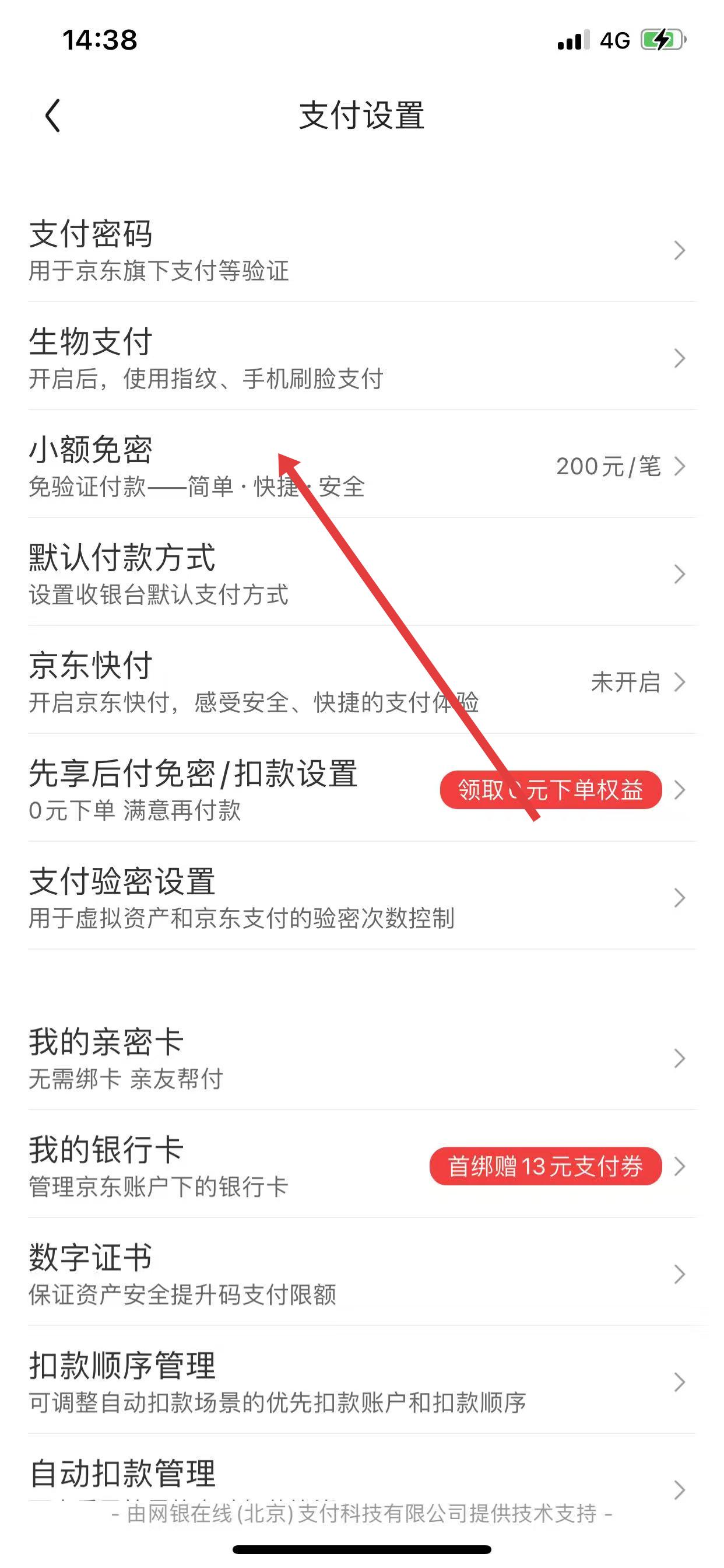Screen dimensions: 724x1568
Task: Open 支付密码 settings
Action: click(x=362, y=251)
